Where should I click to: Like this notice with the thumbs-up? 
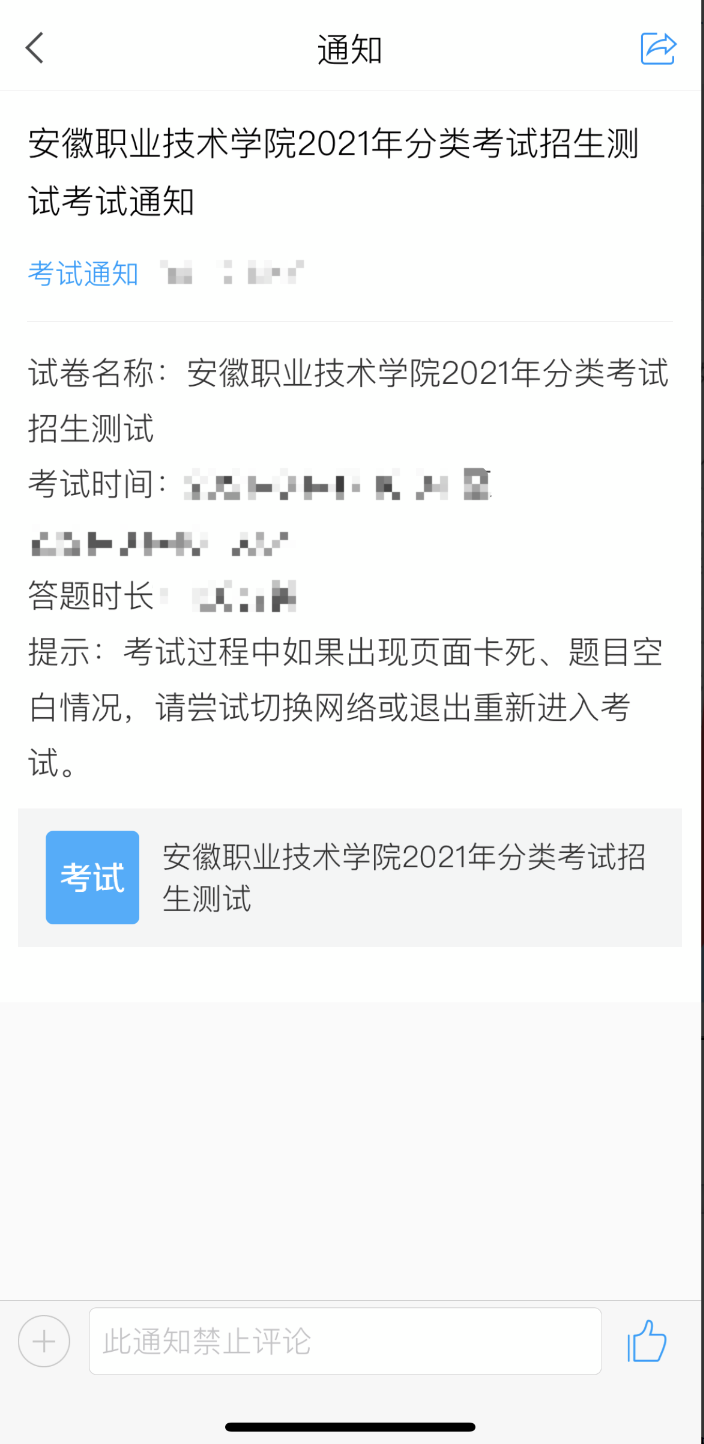coord(647,1341)
